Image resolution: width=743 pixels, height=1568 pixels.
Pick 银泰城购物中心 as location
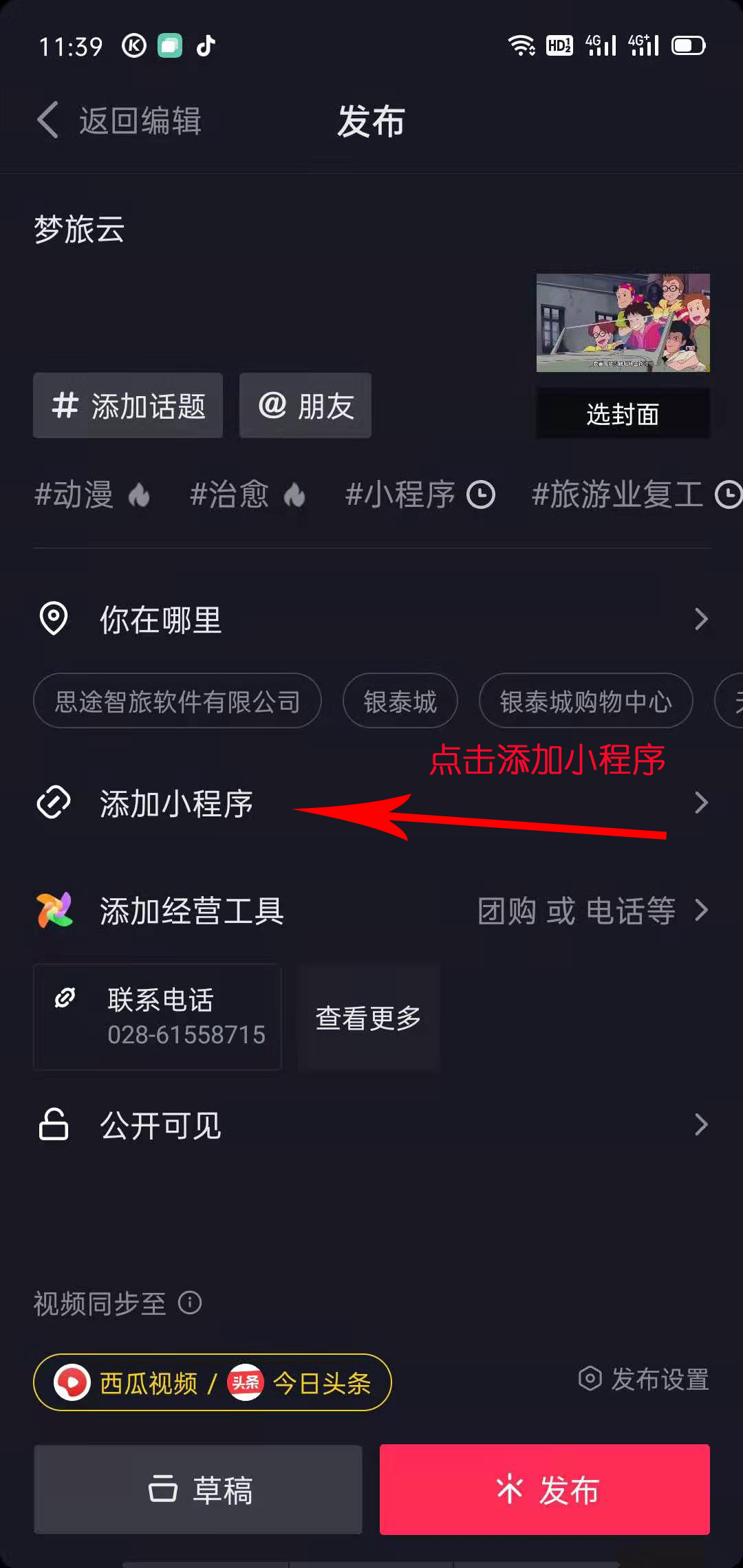pyautogui.click(x=585, y=701)
